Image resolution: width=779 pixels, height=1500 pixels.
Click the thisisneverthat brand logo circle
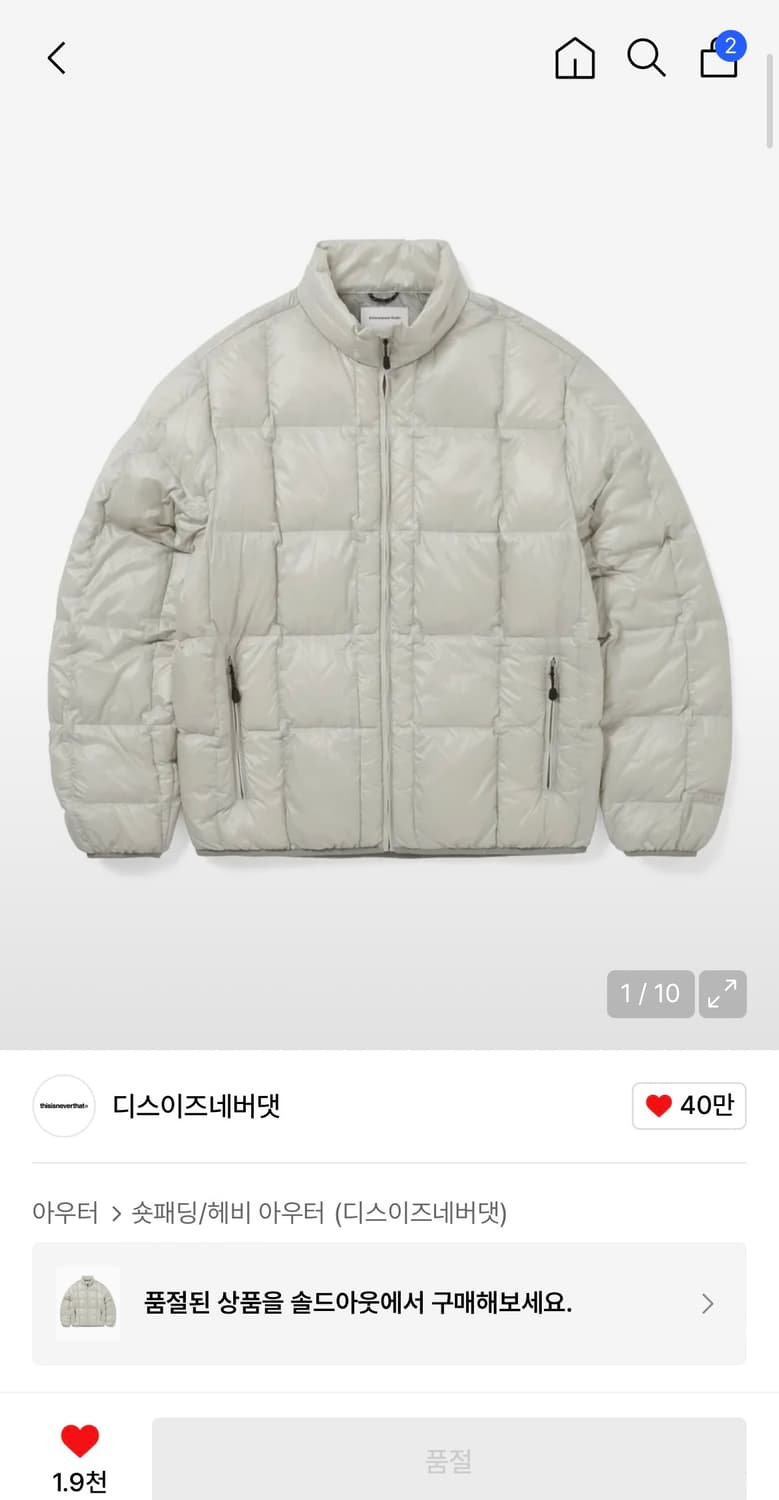point(63,1106)
